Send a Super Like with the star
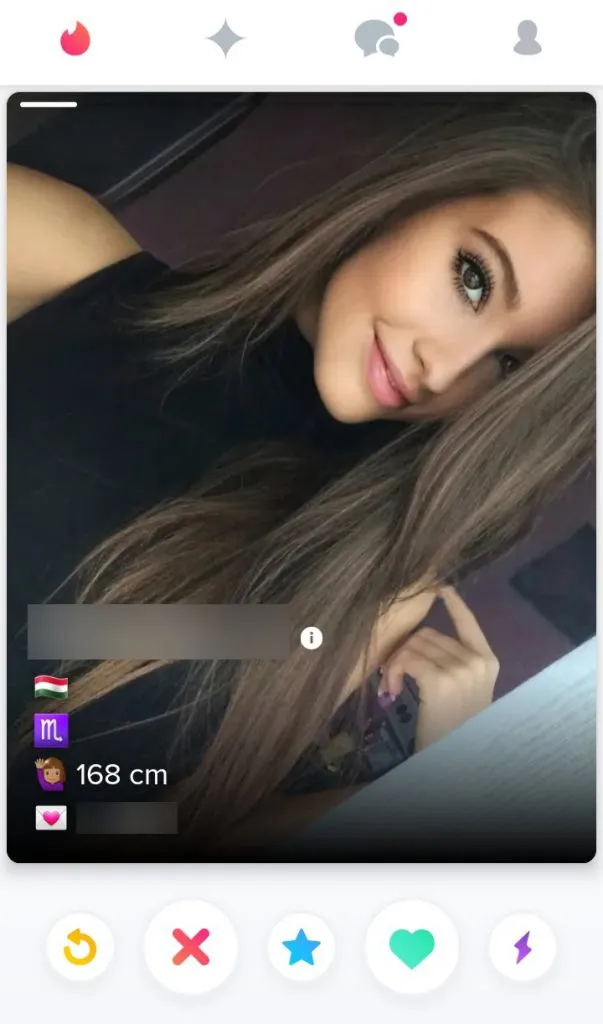Viewport: 603px width, 1024px height. [301, 946]
